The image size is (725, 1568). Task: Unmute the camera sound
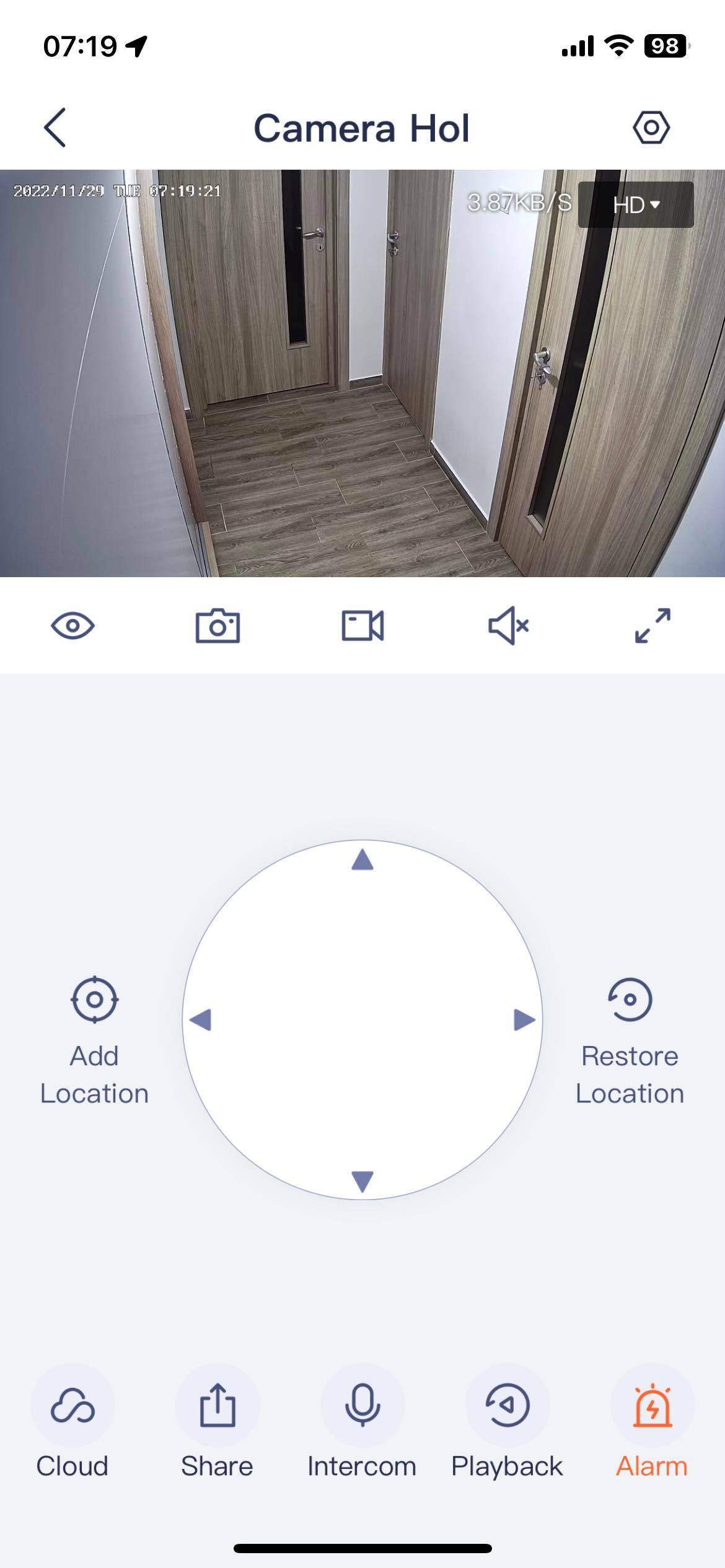[507, 625]
